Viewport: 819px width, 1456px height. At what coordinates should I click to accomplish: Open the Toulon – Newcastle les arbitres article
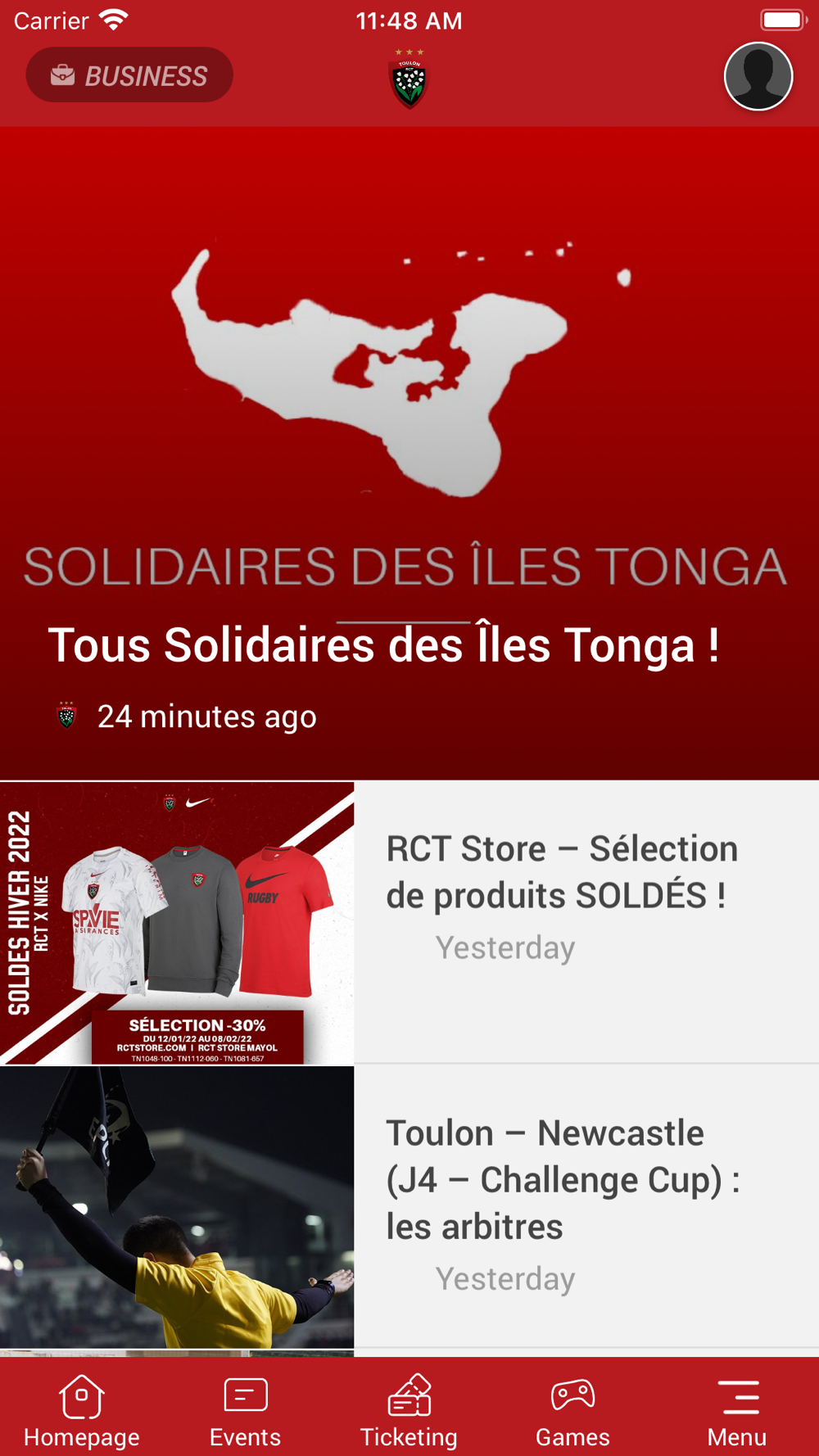point(562,1180)
